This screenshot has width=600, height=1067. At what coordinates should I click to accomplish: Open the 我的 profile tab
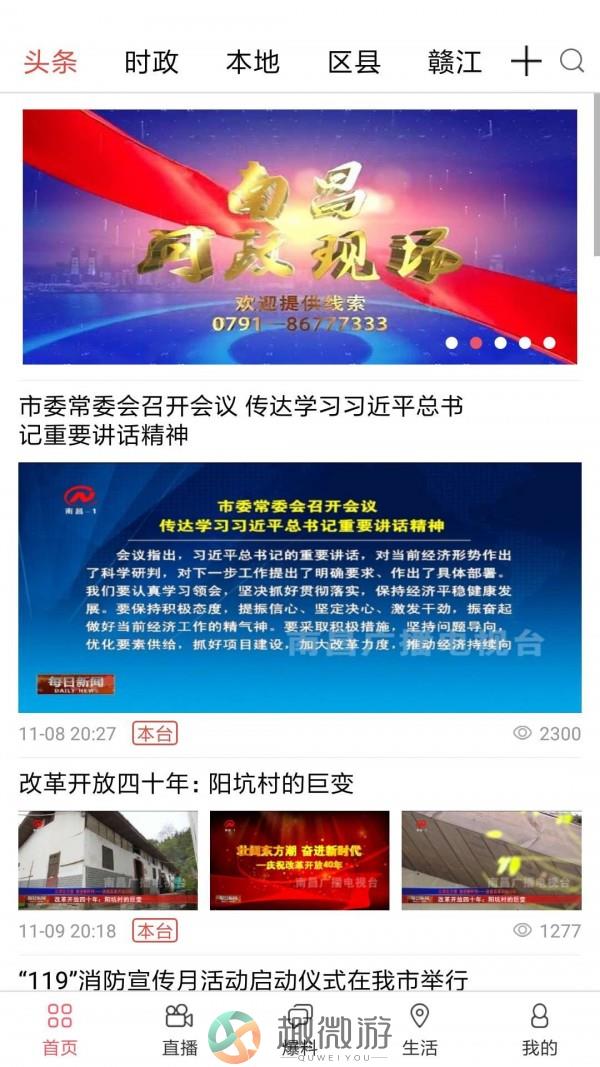[x=539, y=1030]
